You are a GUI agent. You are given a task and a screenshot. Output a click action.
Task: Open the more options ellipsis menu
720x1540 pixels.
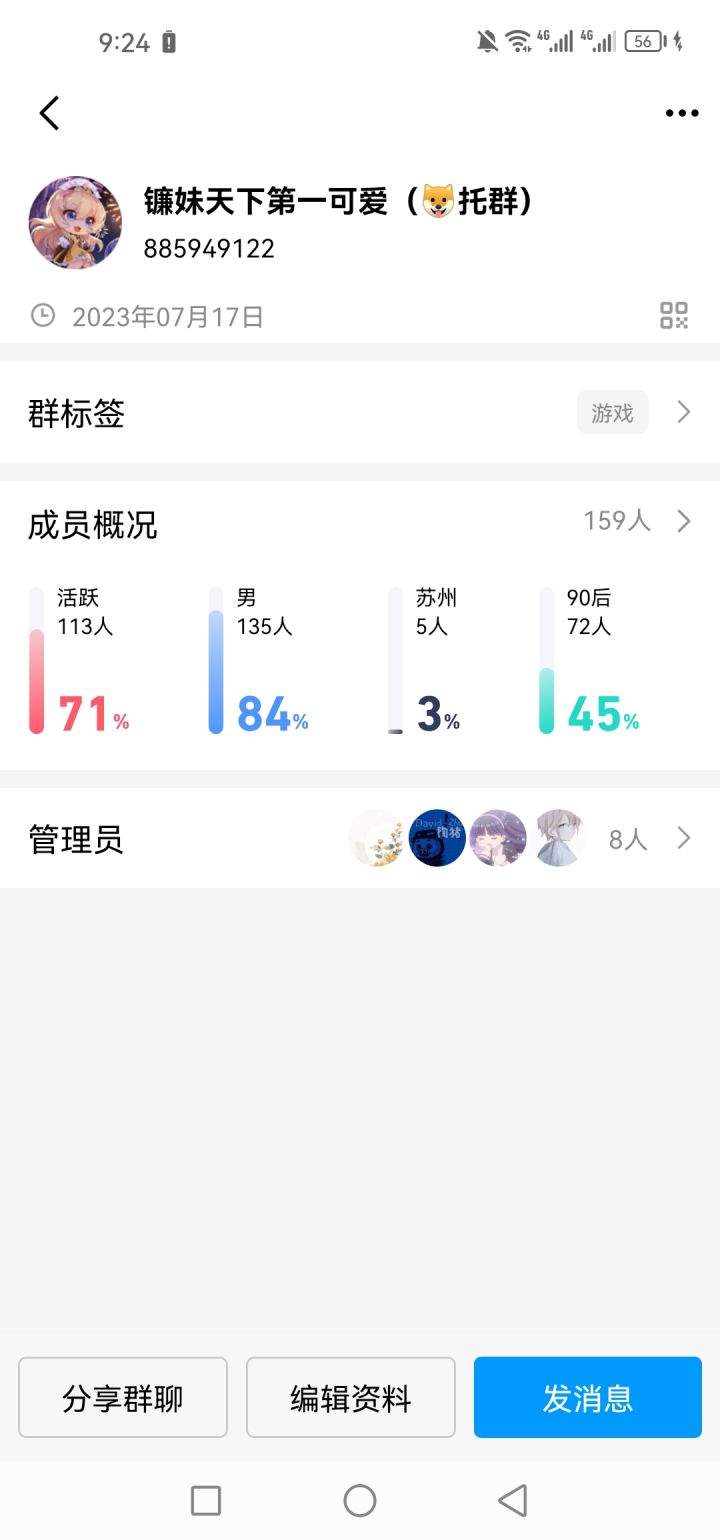681,112
